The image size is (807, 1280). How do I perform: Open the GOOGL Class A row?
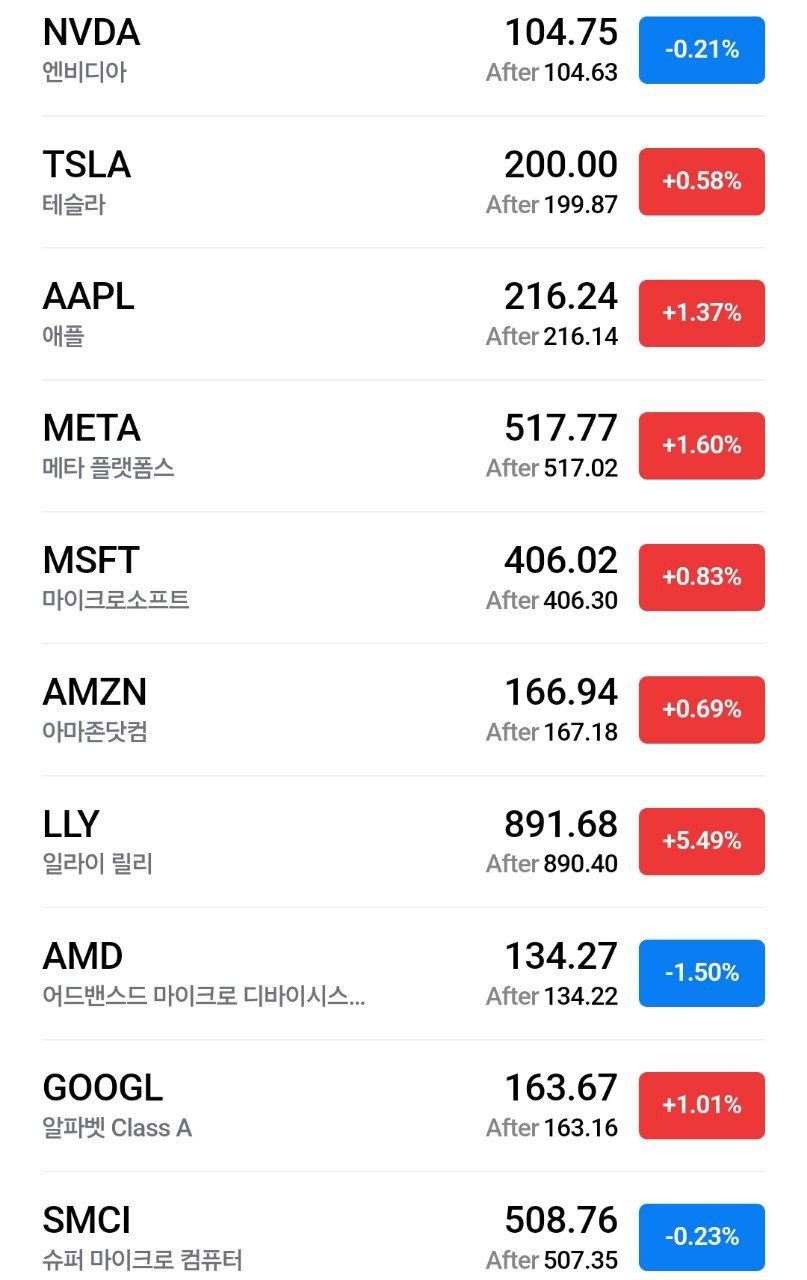tap(403, 1106)
